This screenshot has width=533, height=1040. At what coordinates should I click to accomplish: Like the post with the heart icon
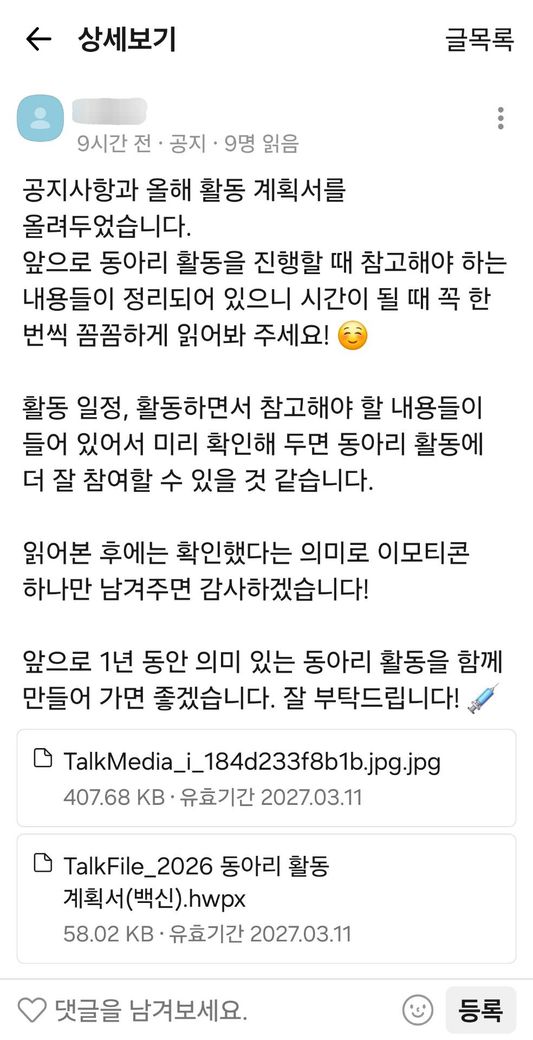(x=31, y=1010)
